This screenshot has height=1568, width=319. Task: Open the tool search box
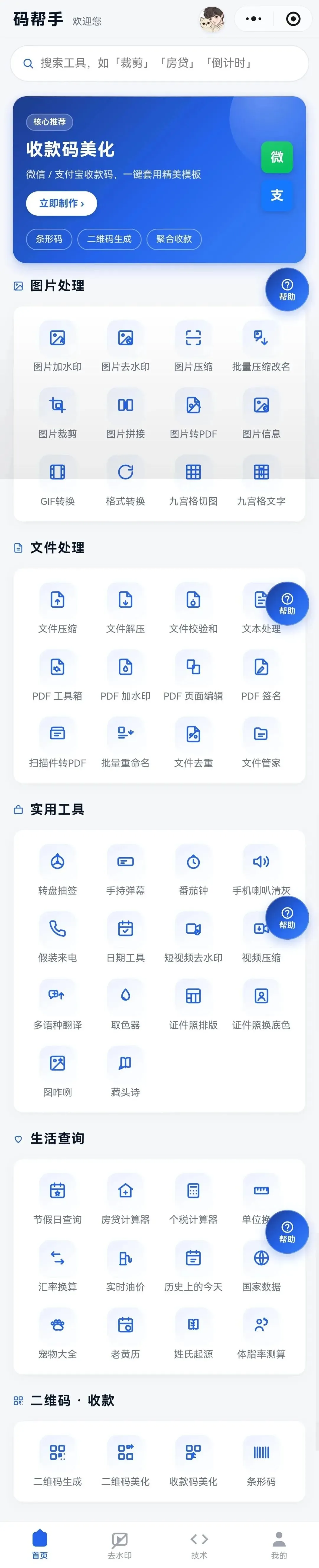pos(159,63)
